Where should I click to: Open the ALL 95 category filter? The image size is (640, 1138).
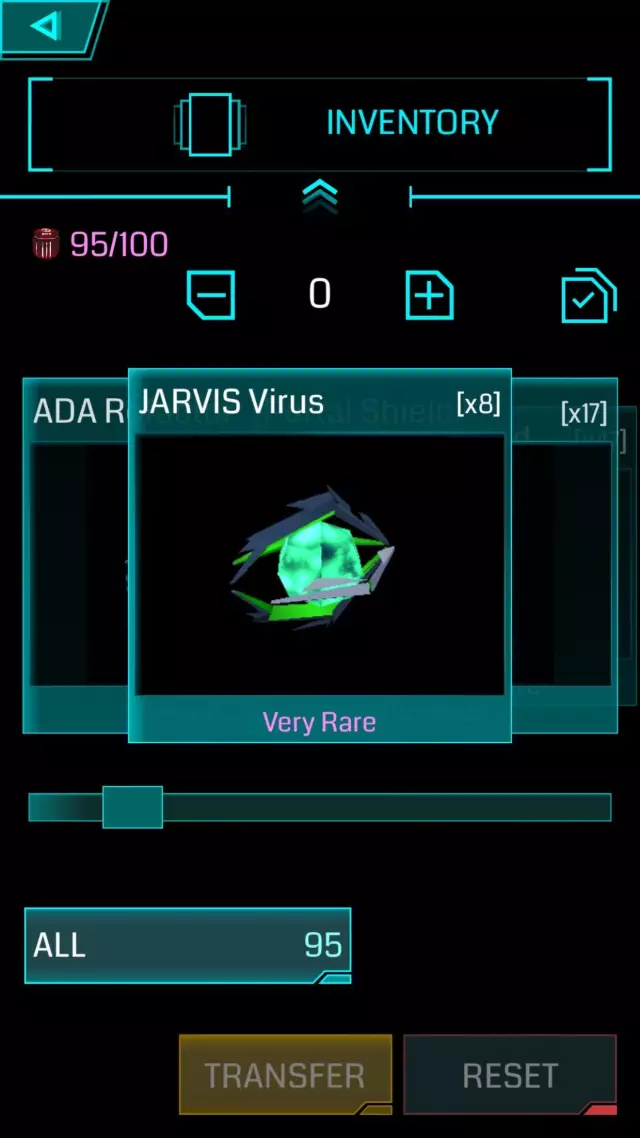click(187, 945)
